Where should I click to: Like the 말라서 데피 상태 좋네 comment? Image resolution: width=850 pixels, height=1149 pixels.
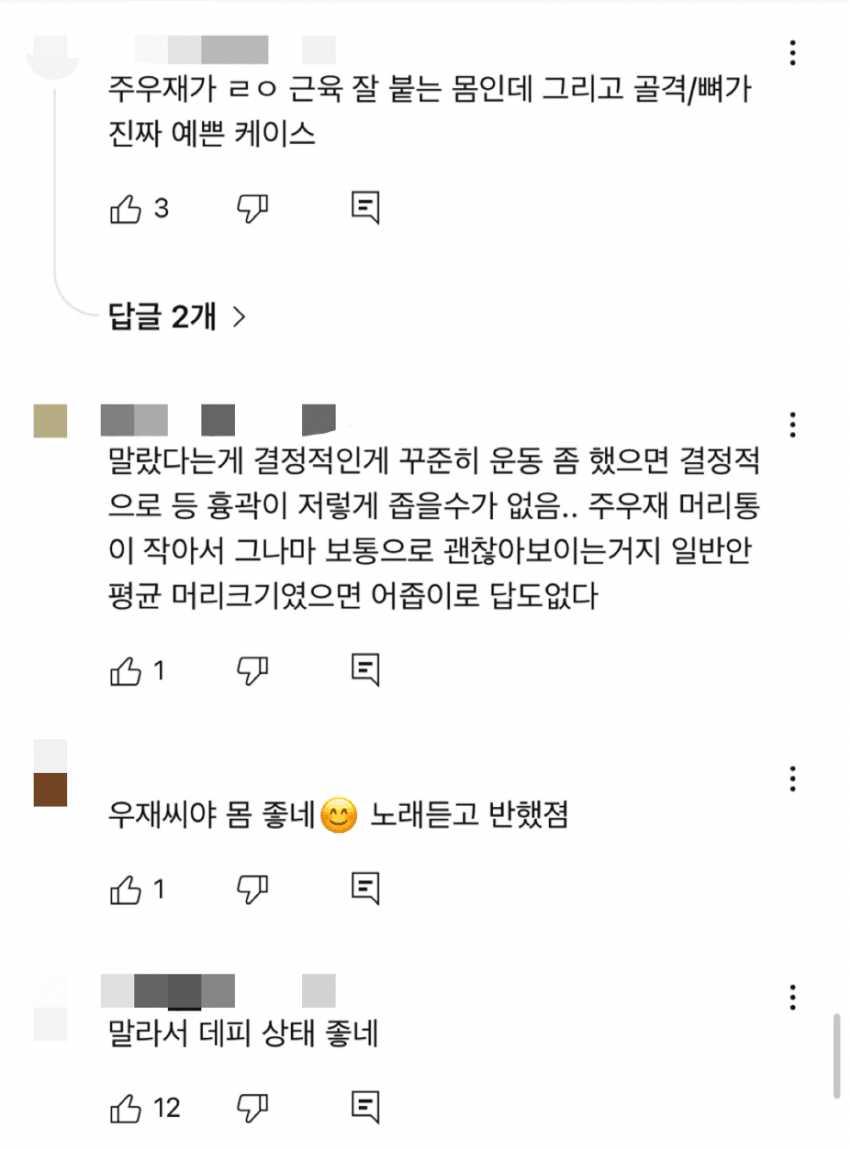pos(125,1106)
